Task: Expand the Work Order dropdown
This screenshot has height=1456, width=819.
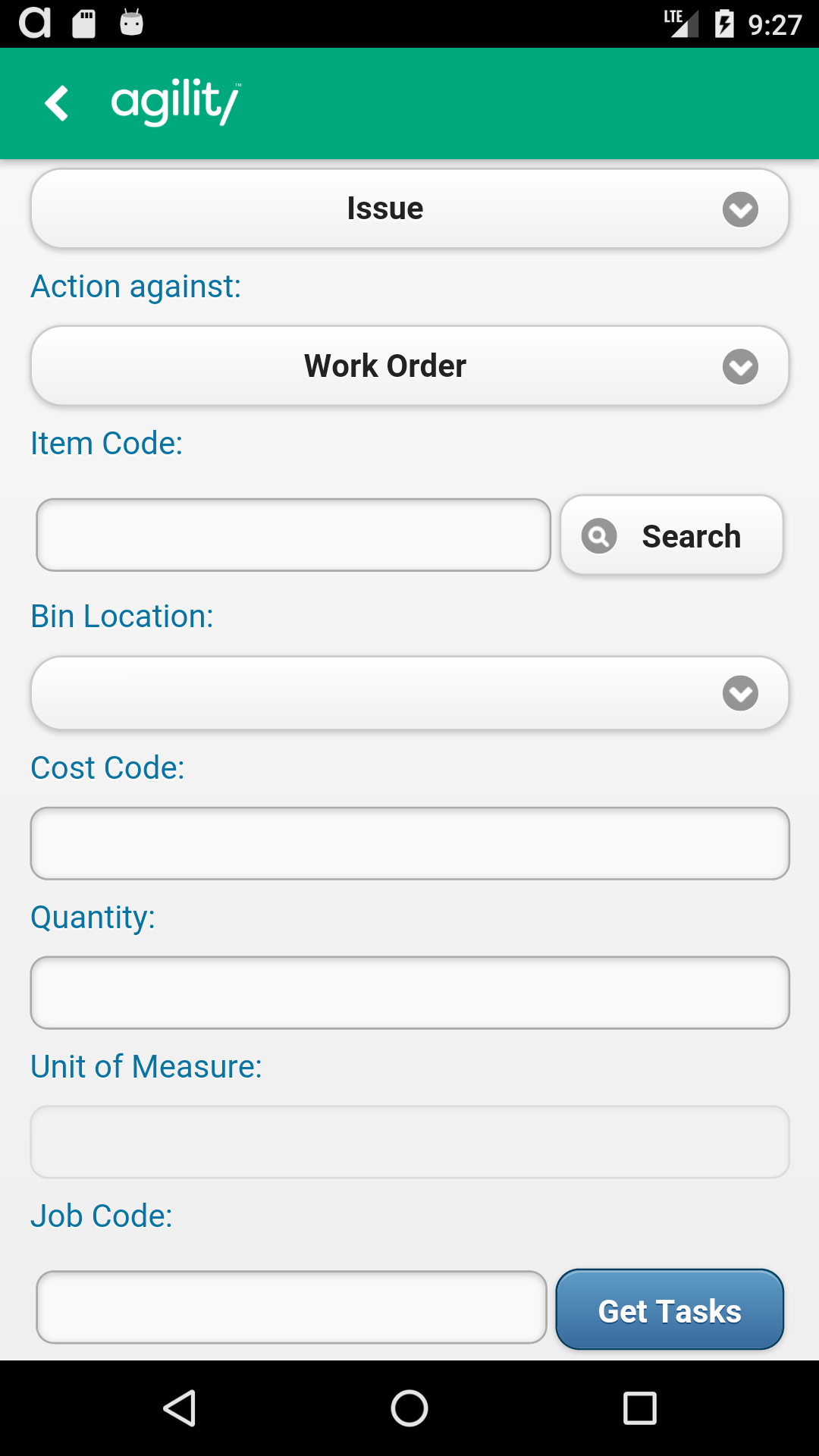Action: click(x=409, y=366)
